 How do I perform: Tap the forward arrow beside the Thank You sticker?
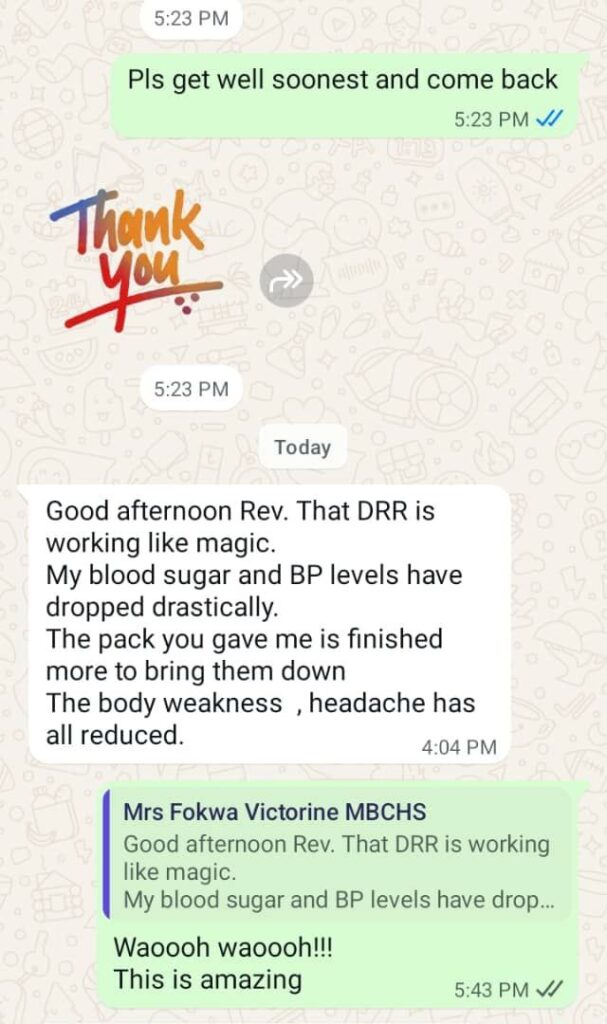[x=286, y=281]
